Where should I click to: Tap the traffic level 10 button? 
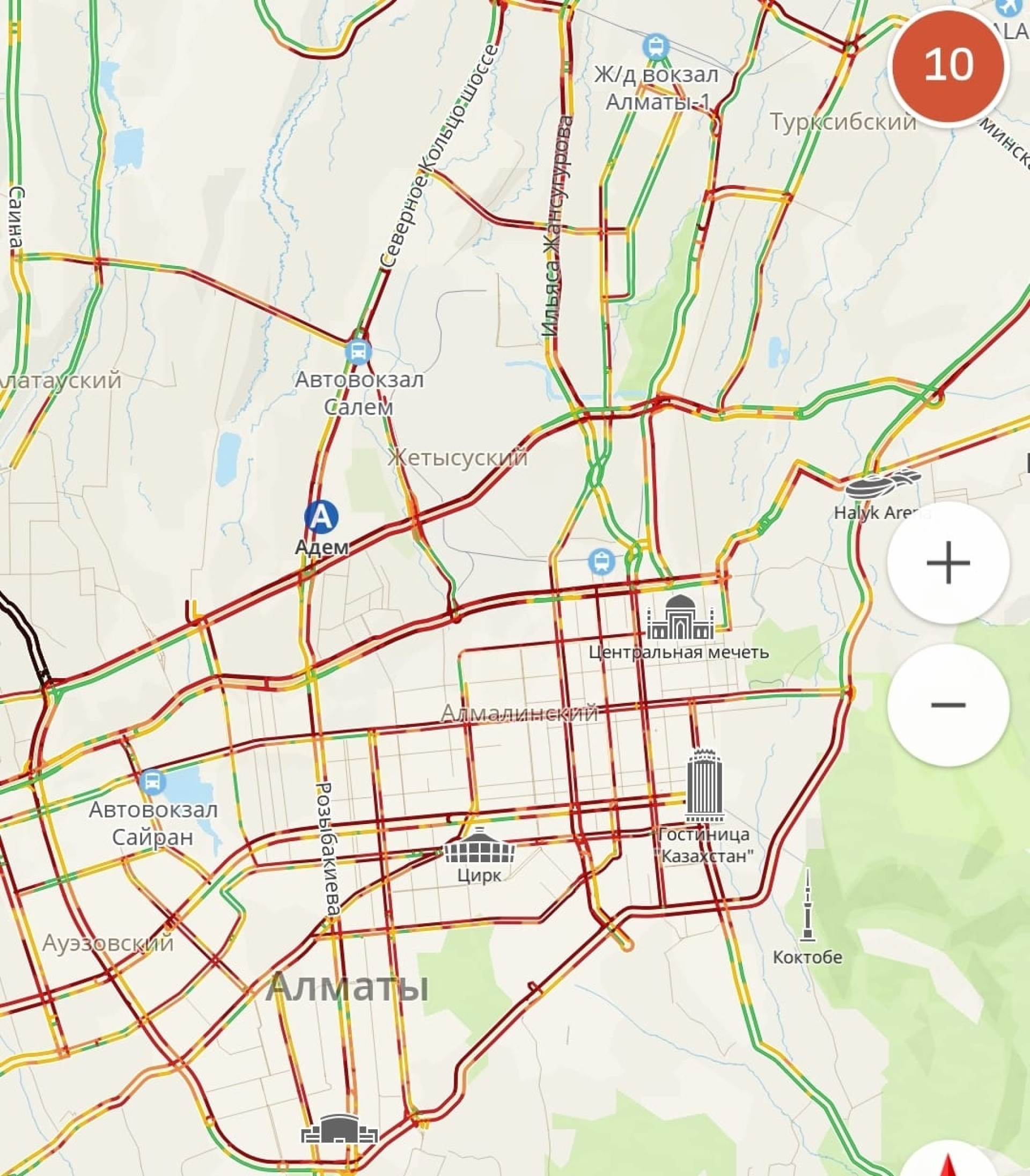[948, 65]
